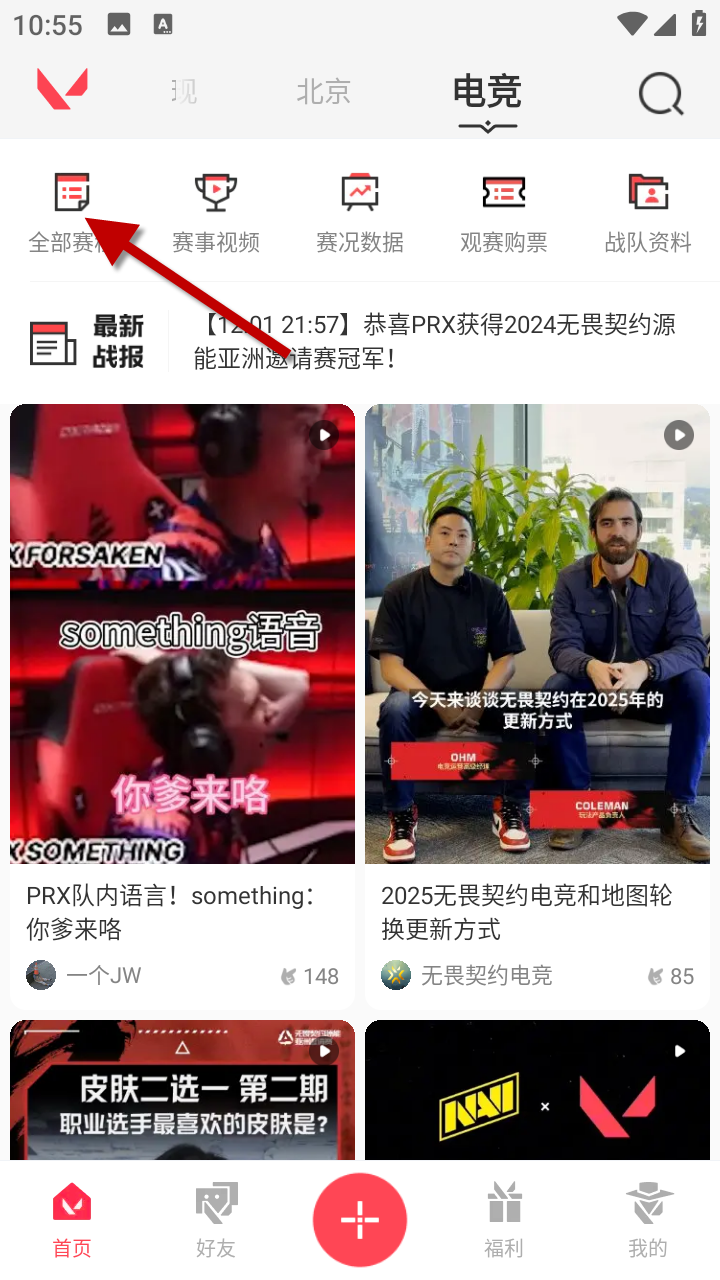View author 无畏契约电竞's profile
The image size is (720, 1280).
(468, 975)
